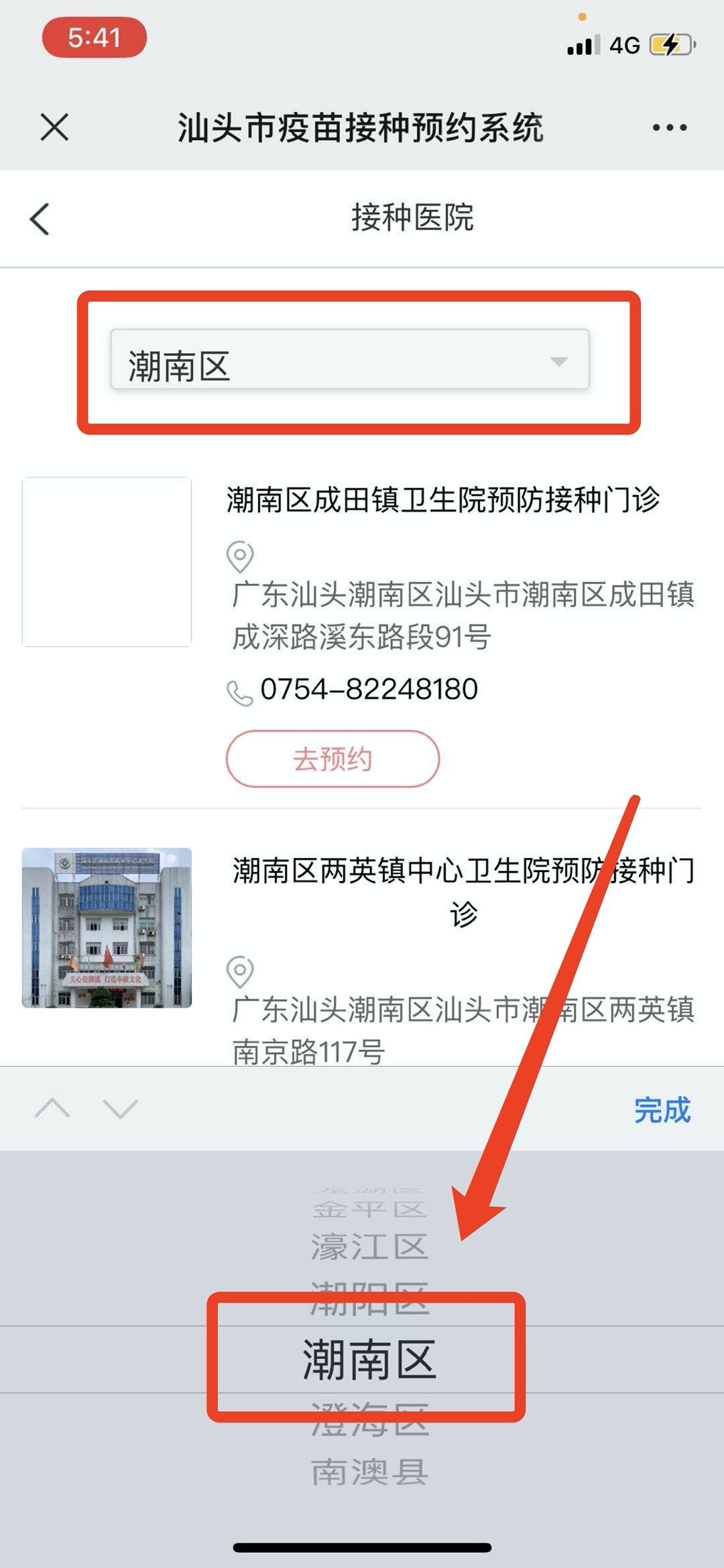This screenshot has height=1568, width=724.
Task: Close the vaccination appointment mini program
Action: click(x=54, y=127)
